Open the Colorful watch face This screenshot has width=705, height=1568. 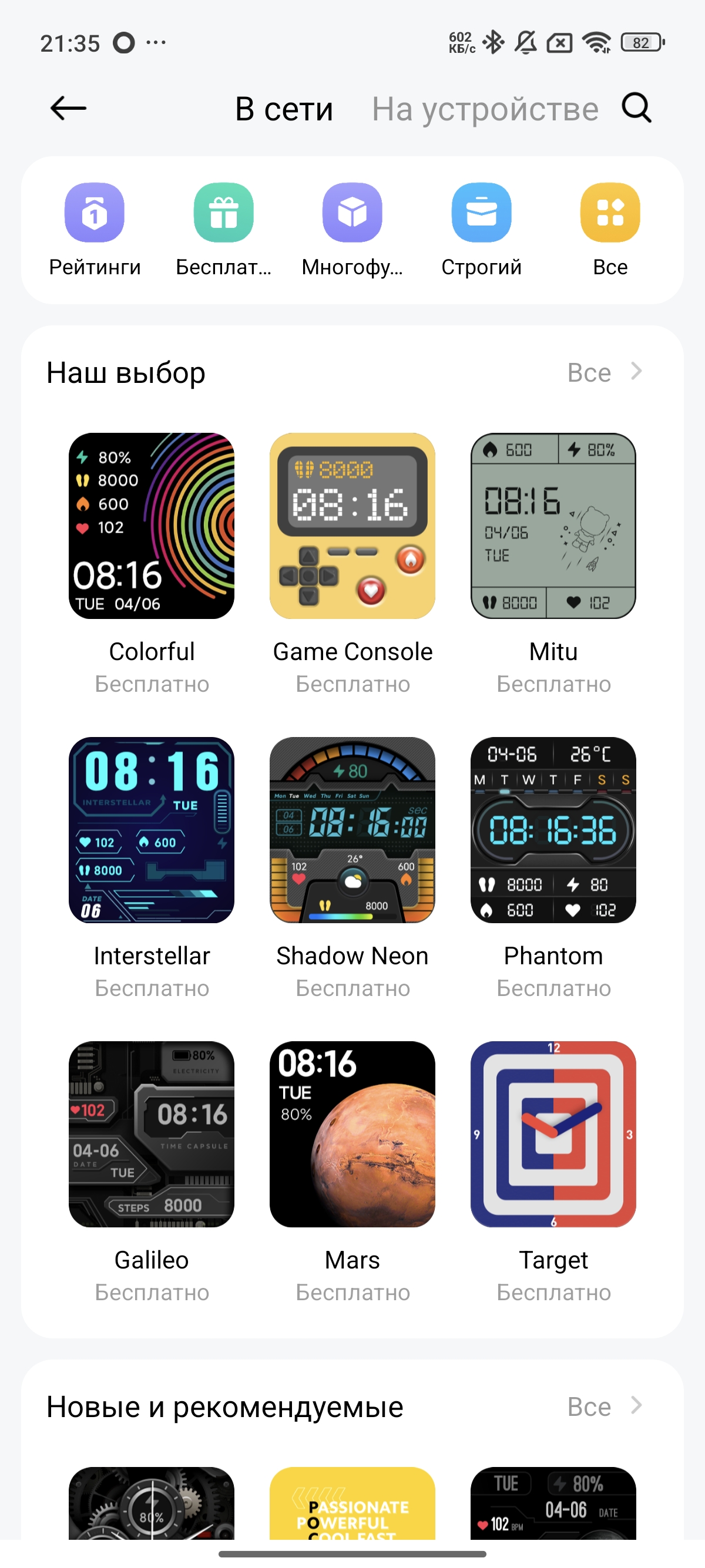pyautogui.click(x=152, y=526)
